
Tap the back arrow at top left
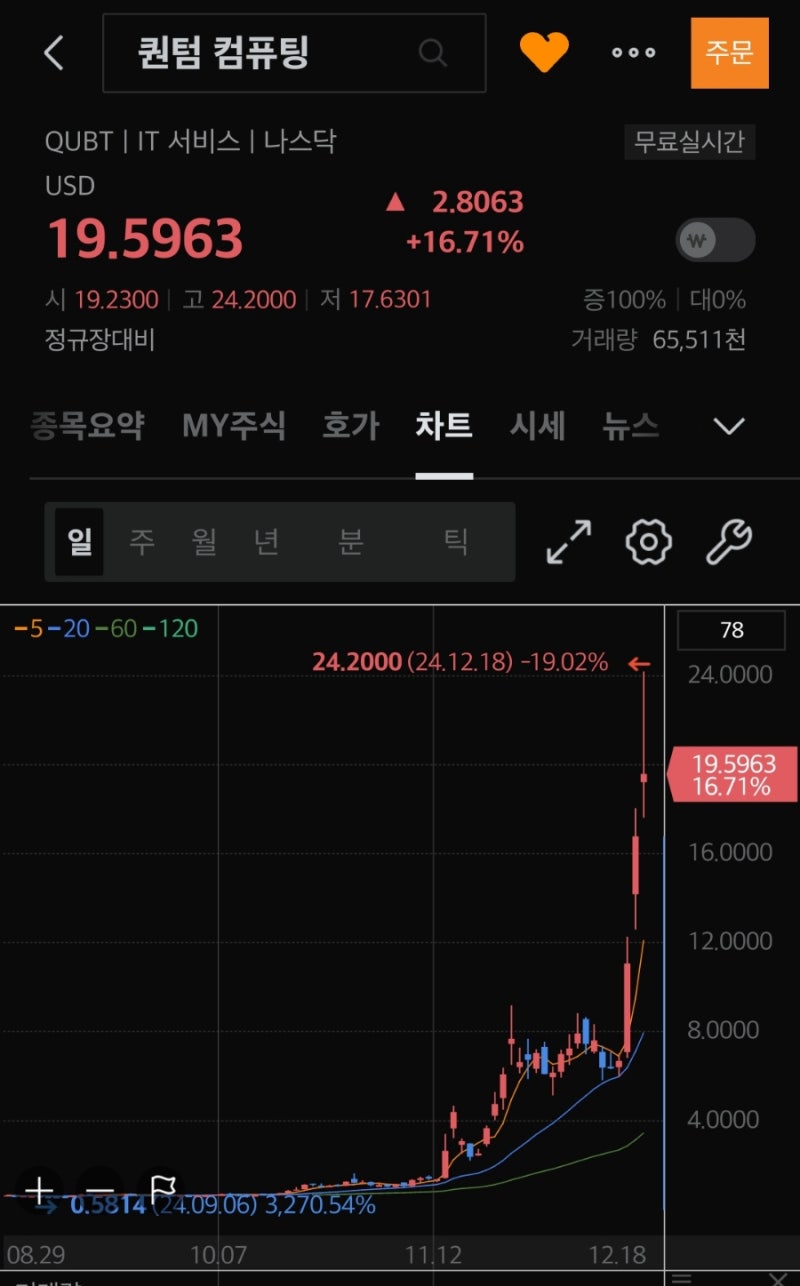tap(52, 52)
